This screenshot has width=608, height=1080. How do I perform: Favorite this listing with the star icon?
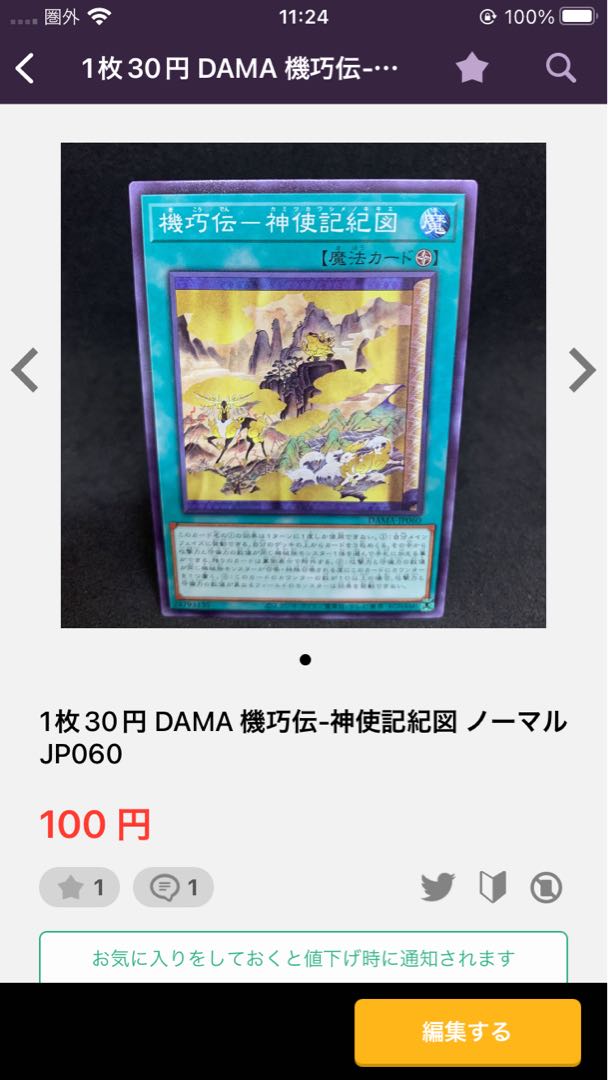(472, 68)
